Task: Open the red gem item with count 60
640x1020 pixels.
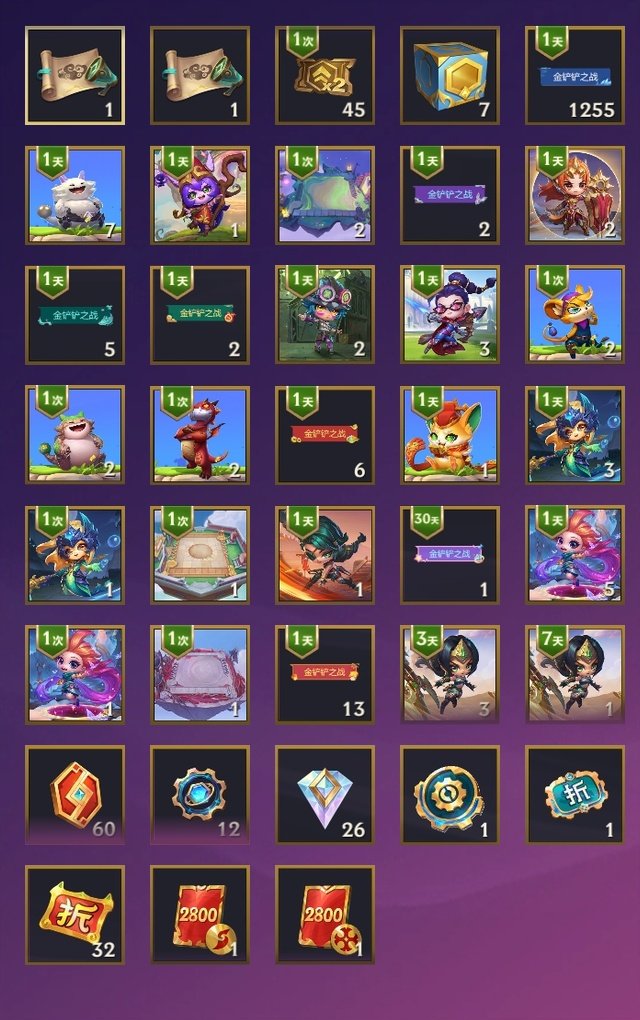Action: (x=74, y=795)
